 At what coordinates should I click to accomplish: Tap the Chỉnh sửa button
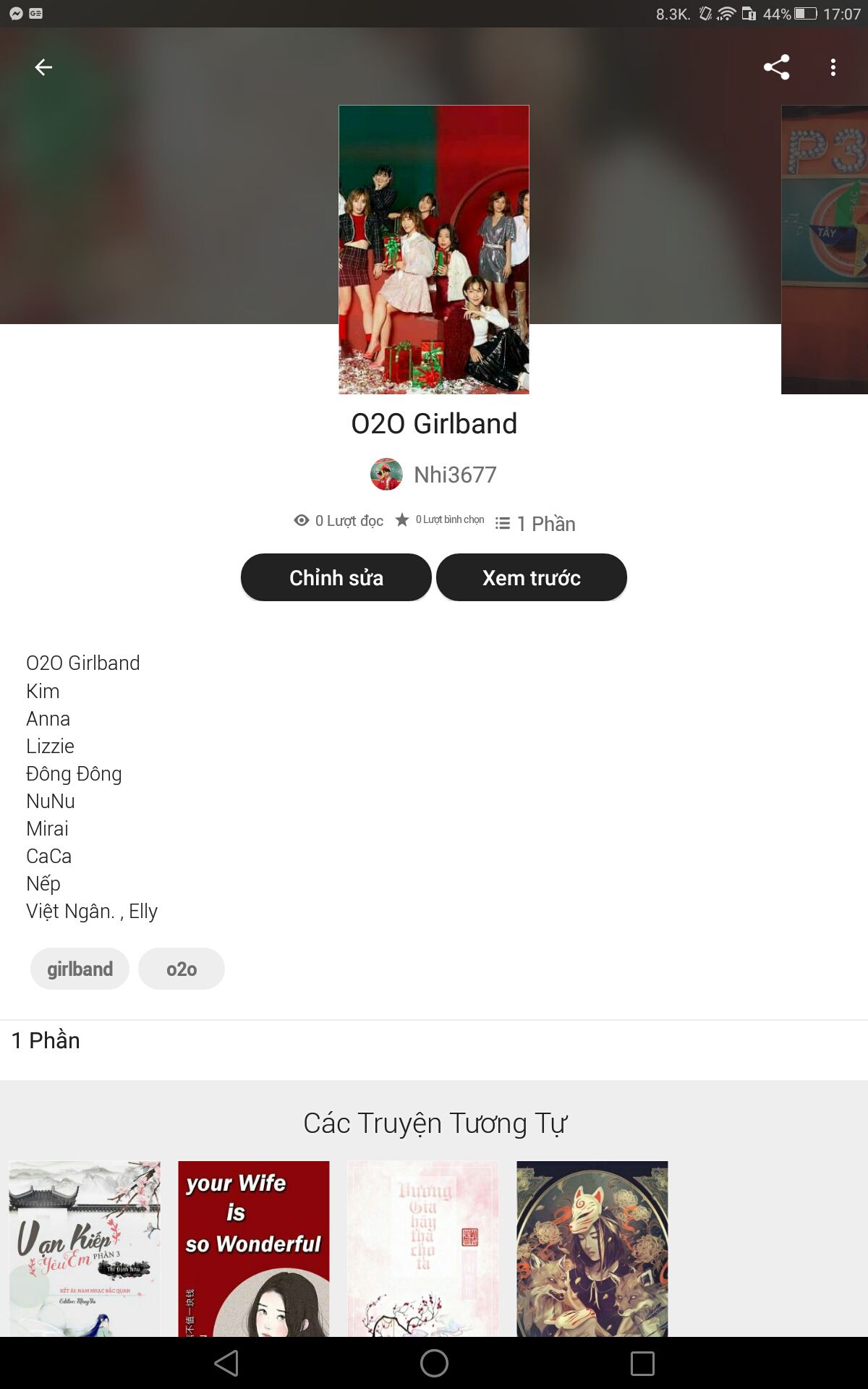point(336,577)
